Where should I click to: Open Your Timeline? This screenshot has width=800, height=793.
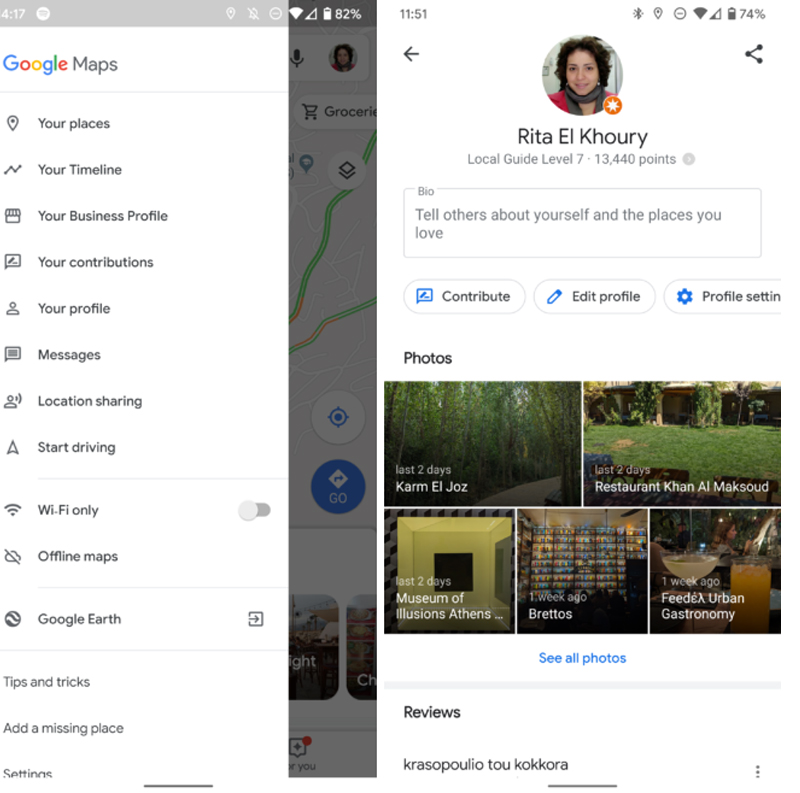pos(79,170)
